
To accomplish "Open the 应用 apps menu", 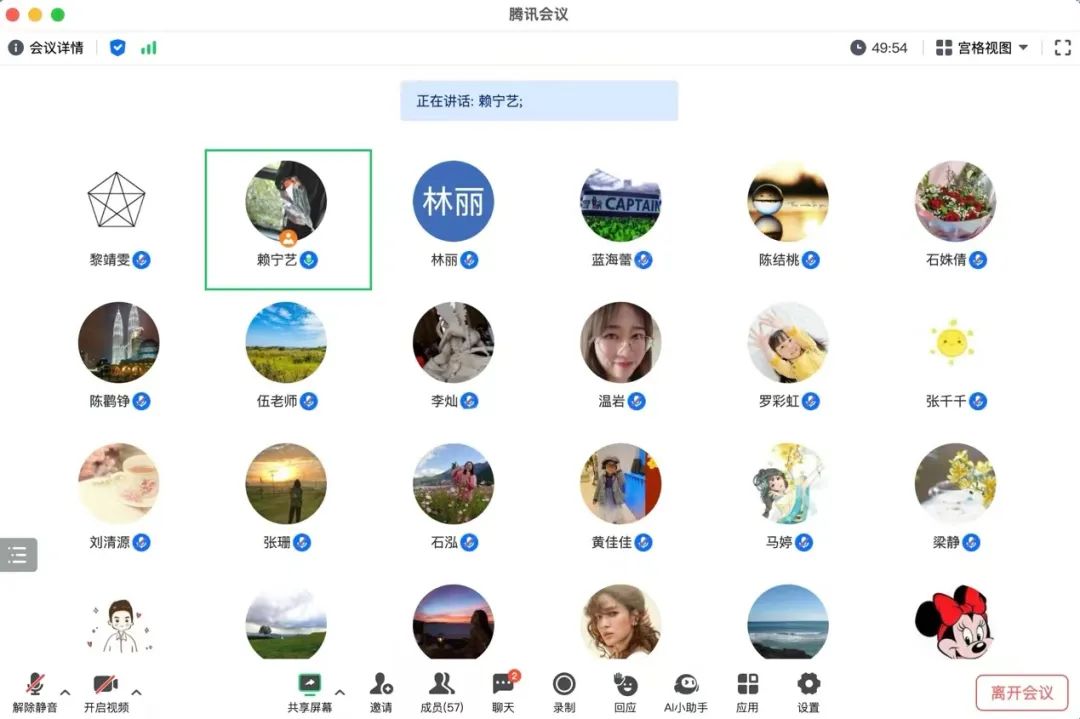I will point(747,692).
